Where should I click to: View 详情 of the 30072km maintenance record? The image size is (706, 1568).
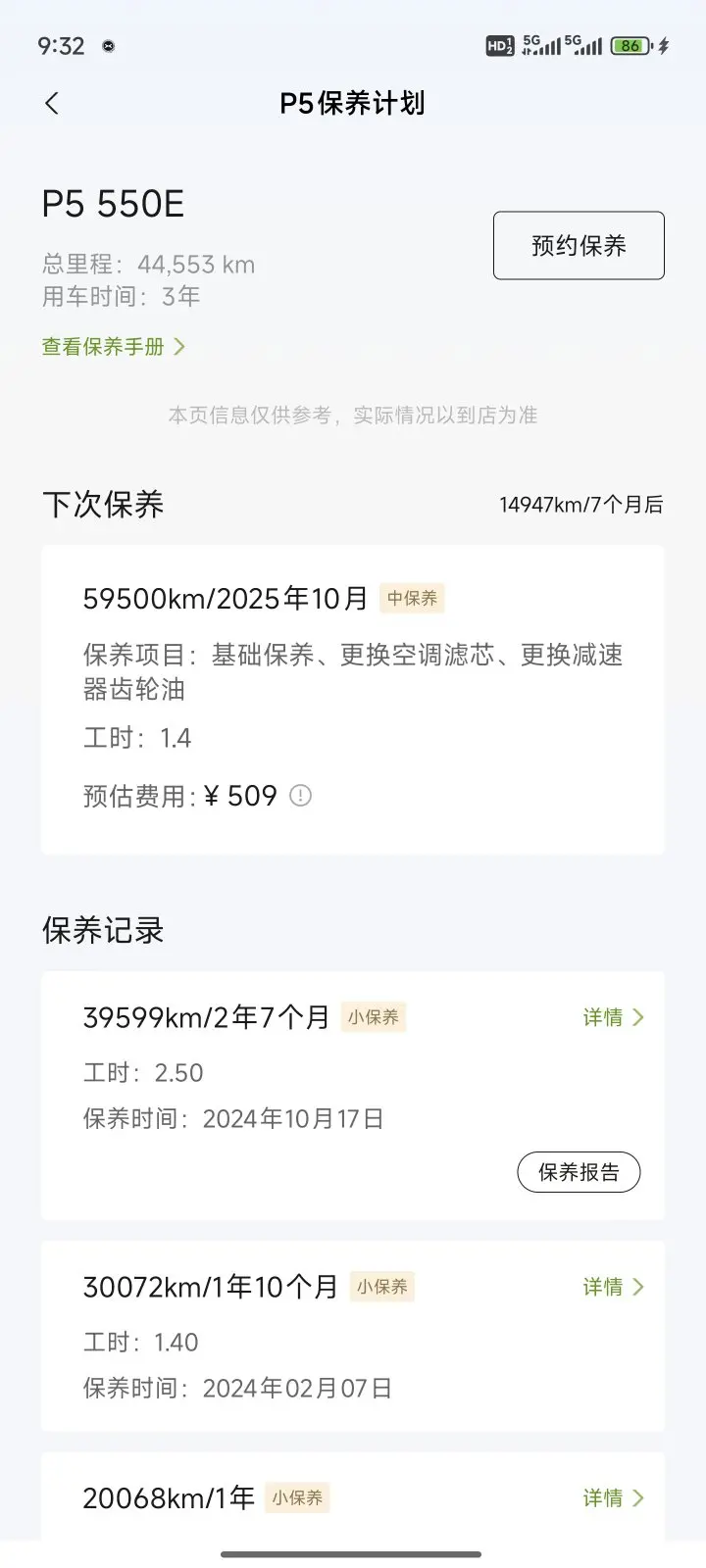614,1287
